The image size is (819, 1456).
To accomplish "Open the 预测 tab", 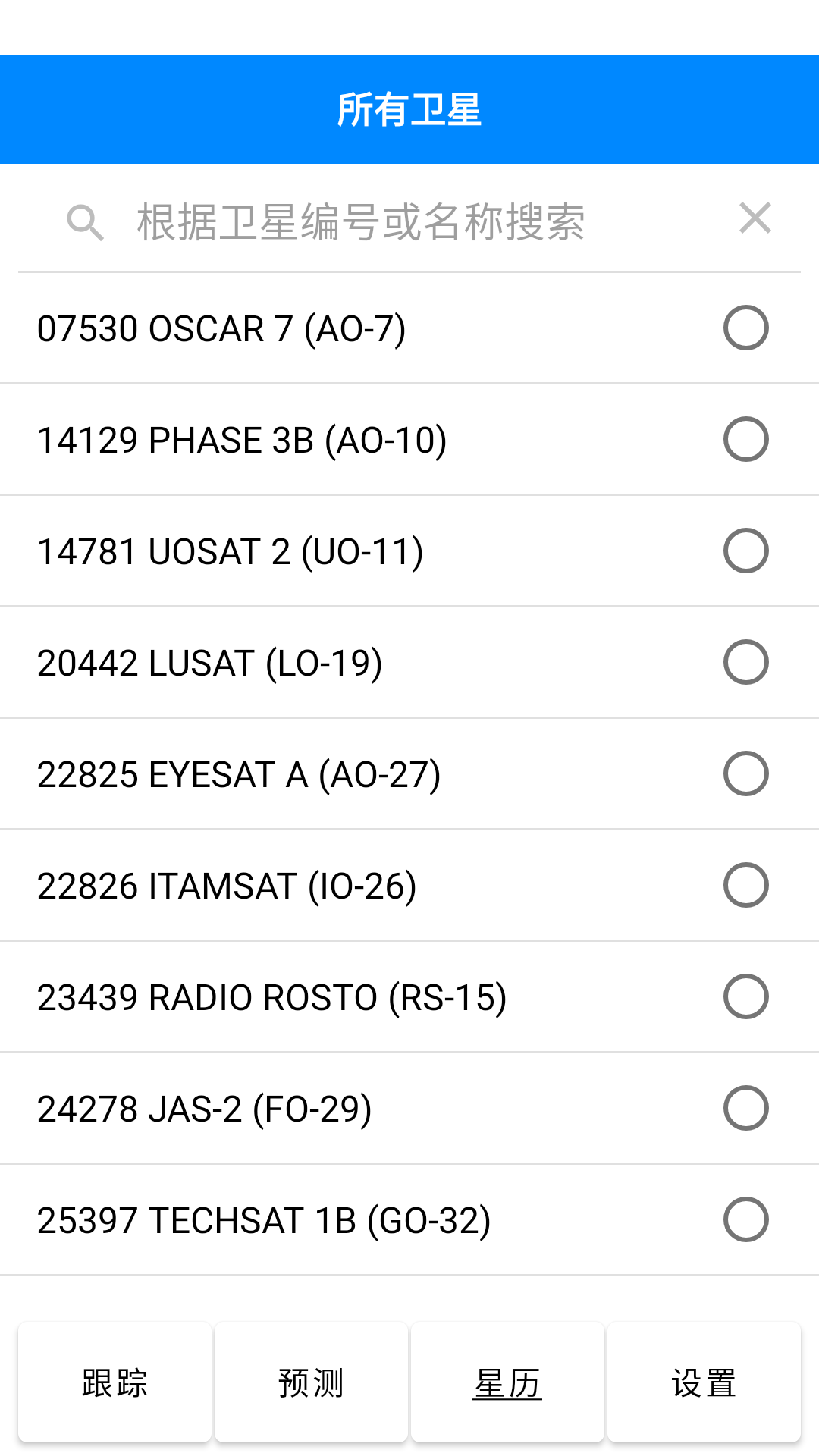I will point(311,1382).
